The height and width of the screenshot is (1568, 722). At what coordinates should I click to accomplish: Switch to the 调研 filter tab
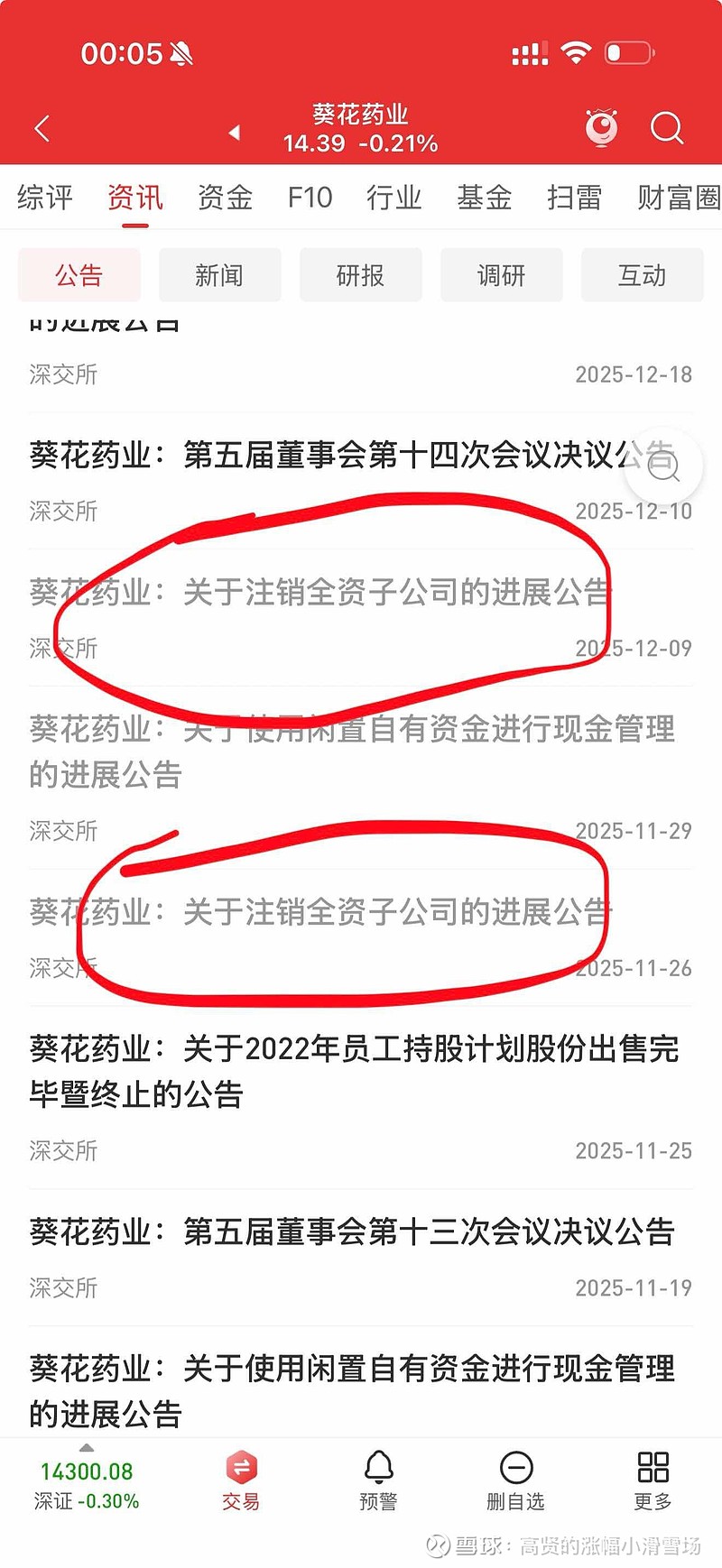[x=501, y=275]
